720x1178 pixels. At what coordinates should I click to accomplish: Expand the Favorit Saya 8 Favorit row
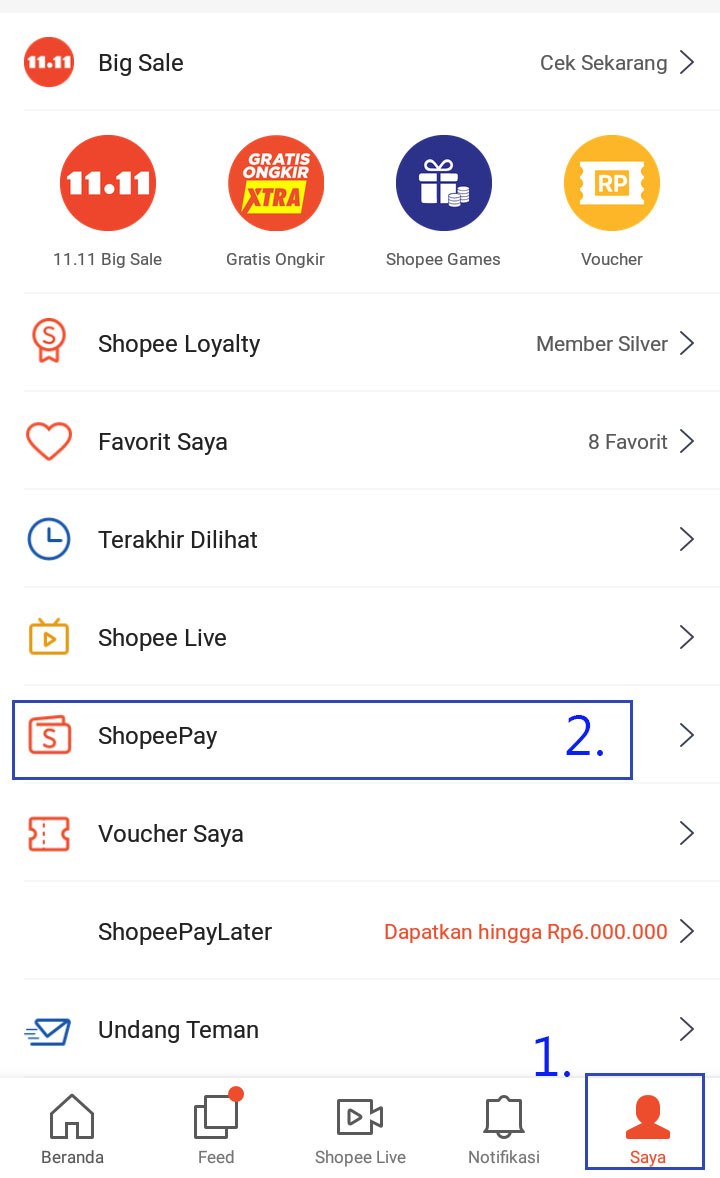pyautogui.click(x=688, y=441)
